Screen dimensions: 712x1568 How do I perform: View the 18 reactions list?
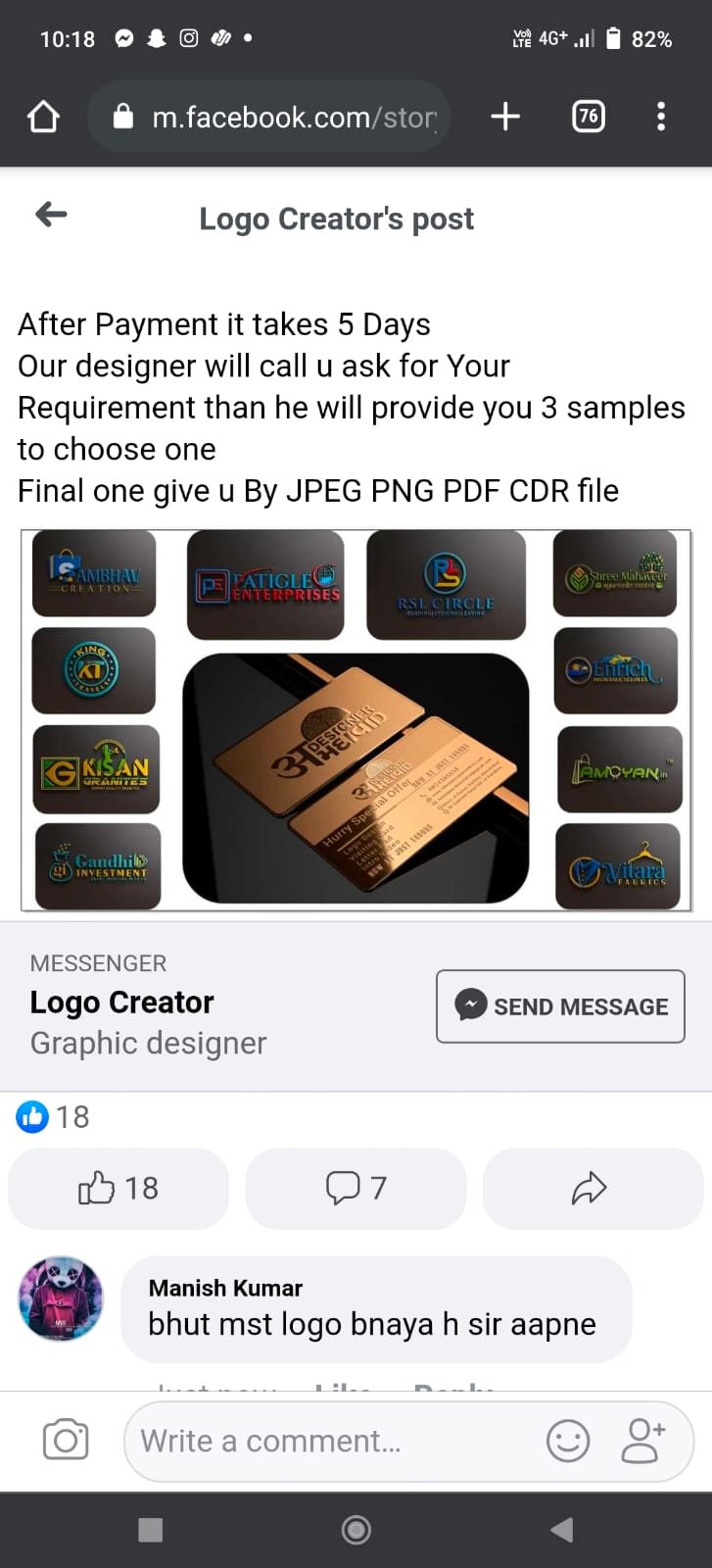[54, 1117]
